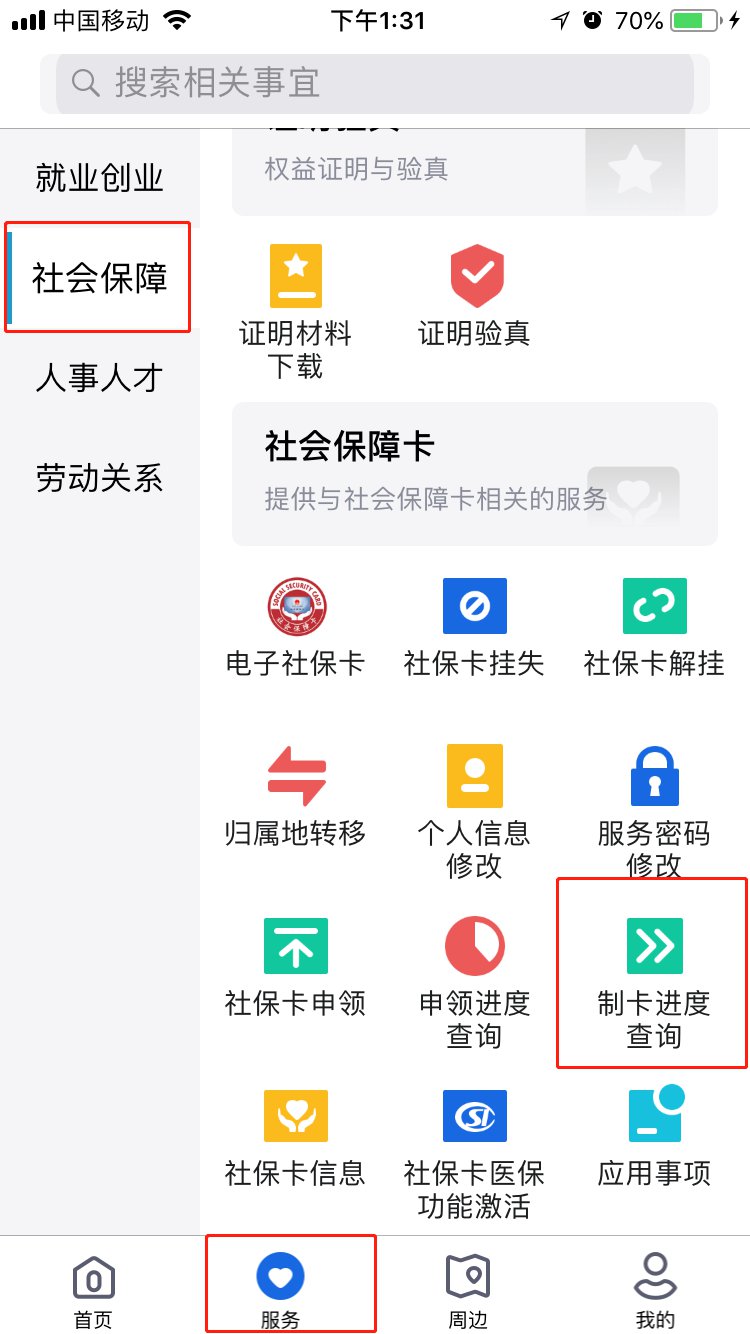
Task: Open 制卡进度查询
Action: [x=654, y=980]
